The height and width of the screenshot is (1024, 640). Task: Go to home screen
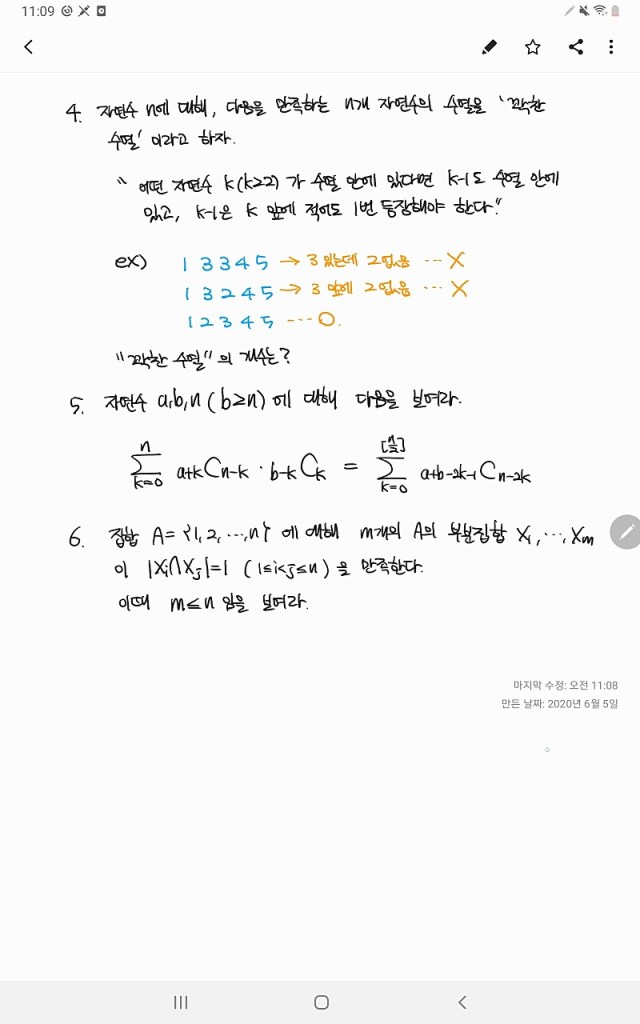click(x=321, y=1001)
